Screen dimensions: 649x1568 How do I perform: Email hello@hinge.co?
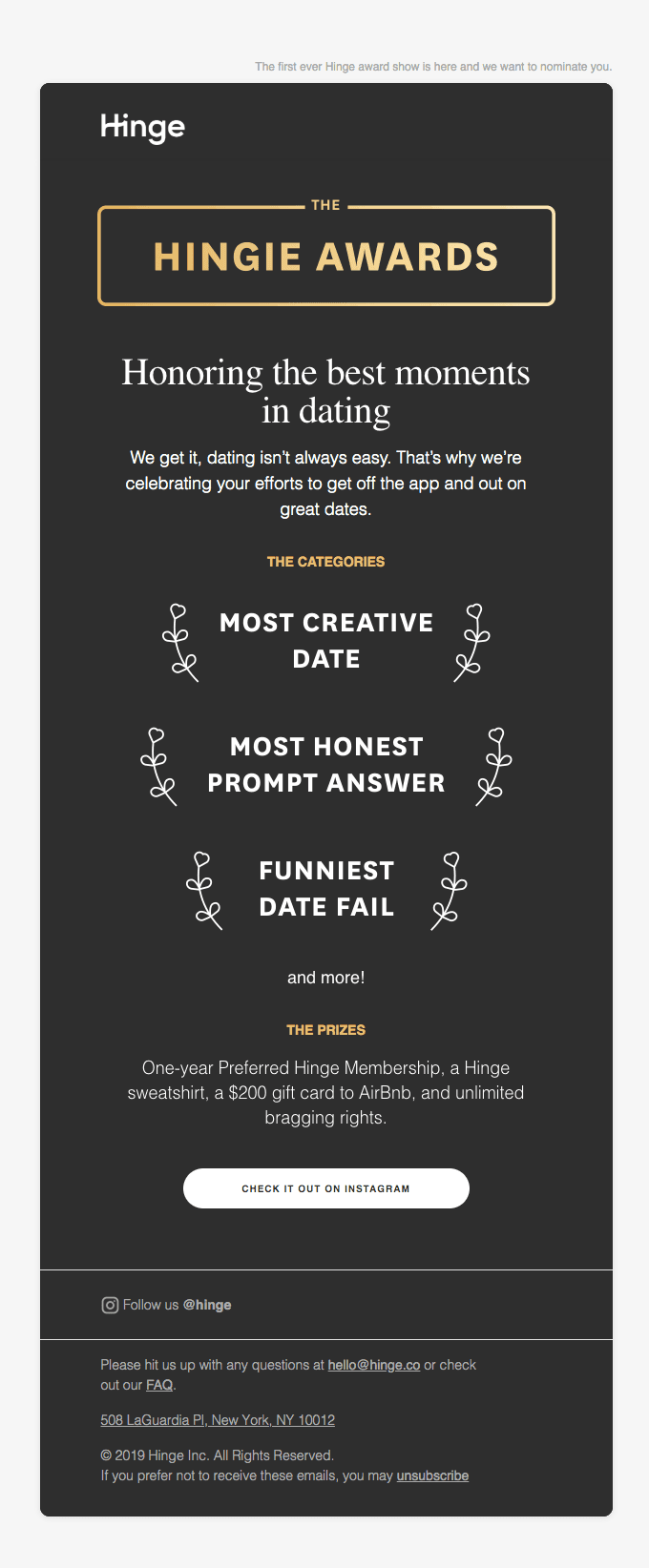(373, 1365)
